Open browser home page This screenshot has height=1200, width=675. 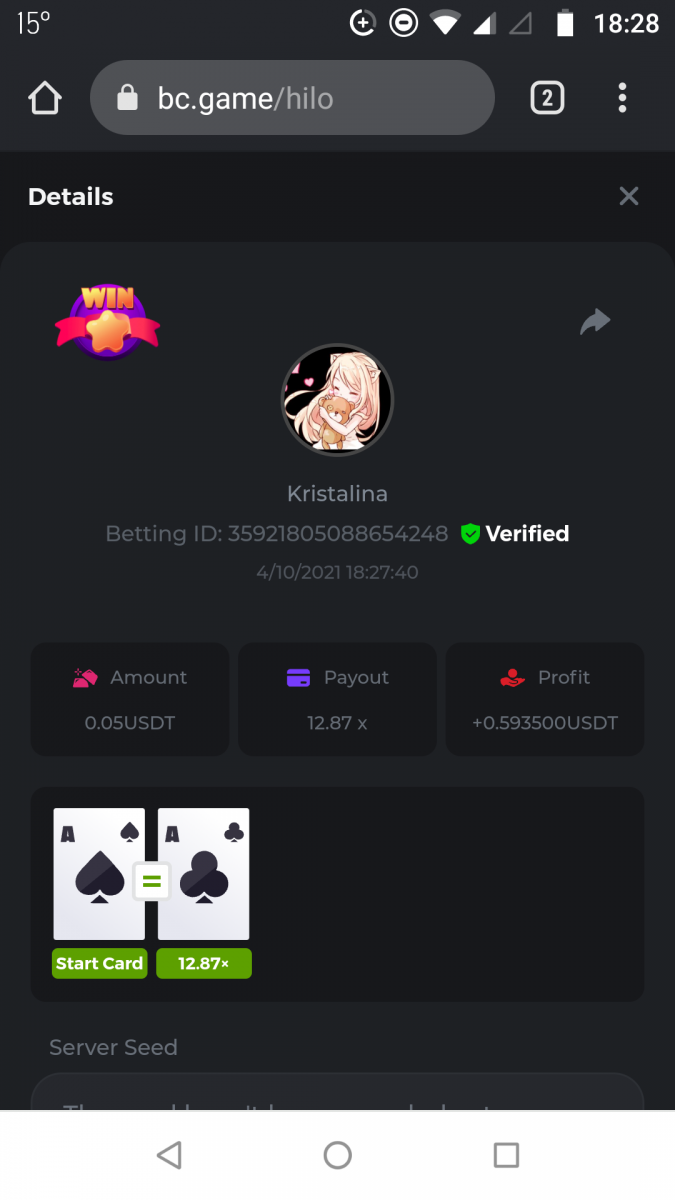pos(45,98)
